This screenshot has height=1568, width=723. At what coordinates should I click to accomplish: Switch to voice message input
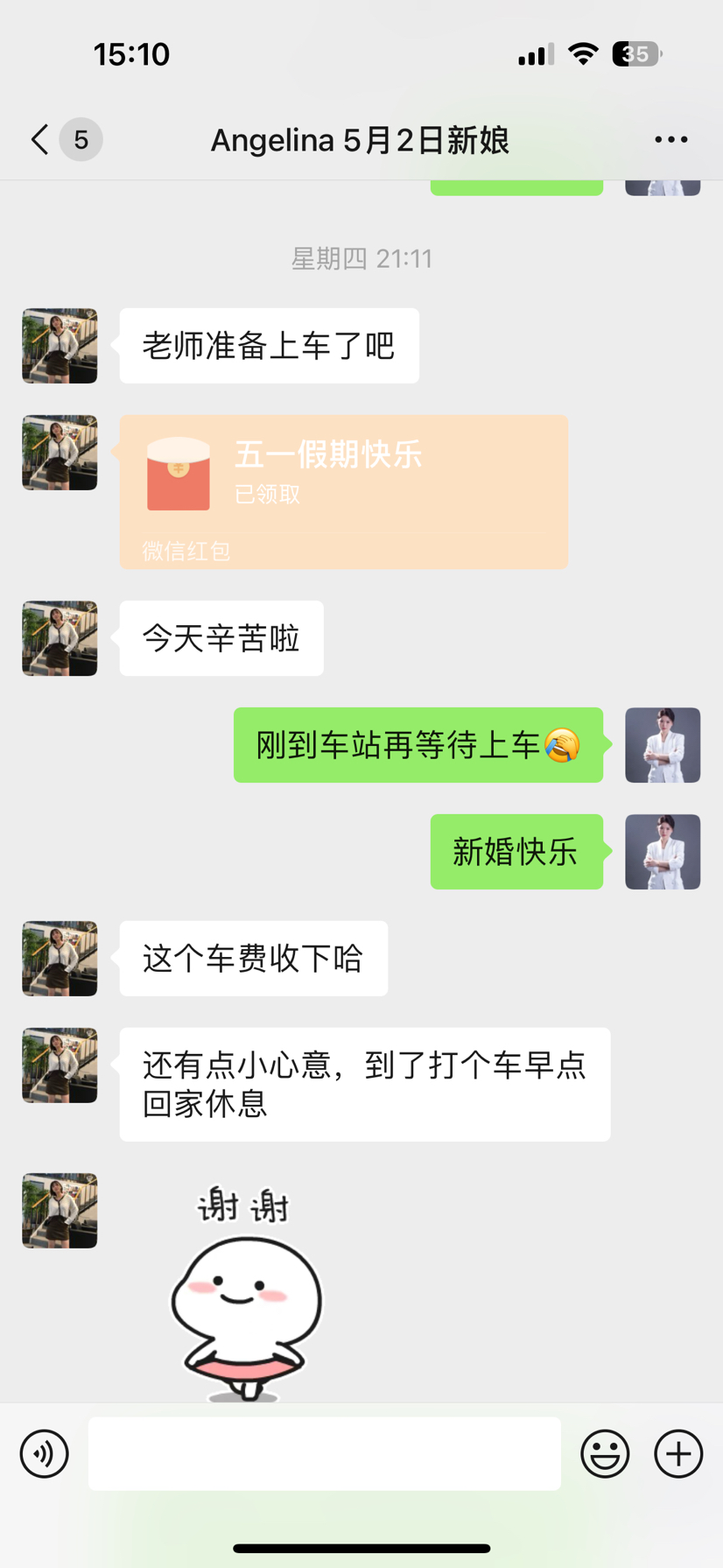(45, 1454)
